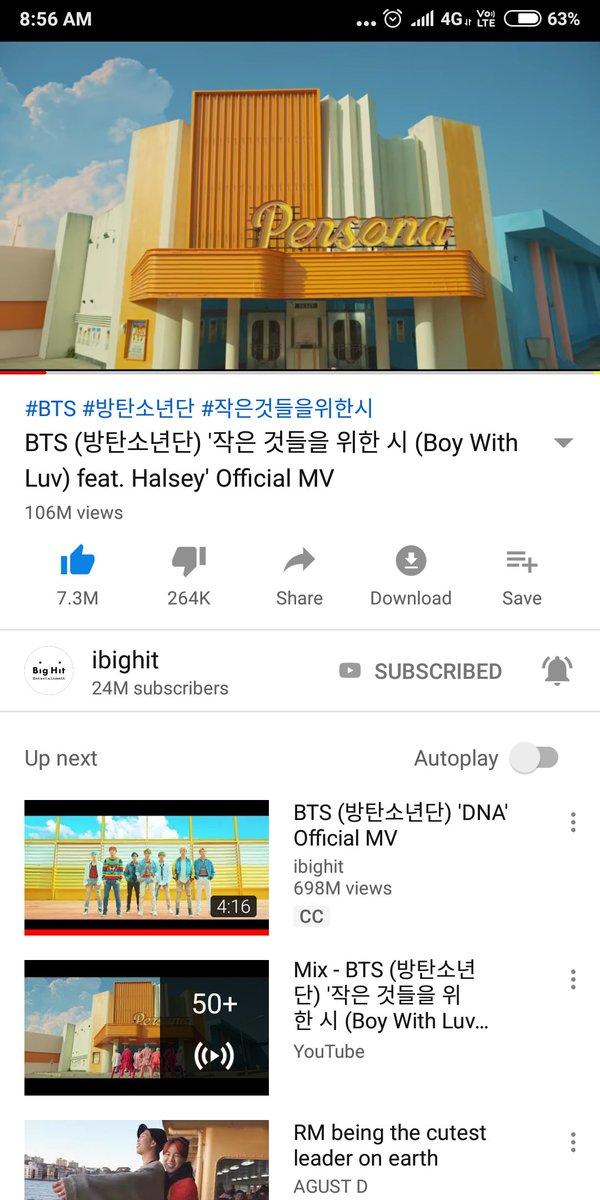The image size is (600, 1200).
Task: Tap the Persona video player
Action: (300, 205)
